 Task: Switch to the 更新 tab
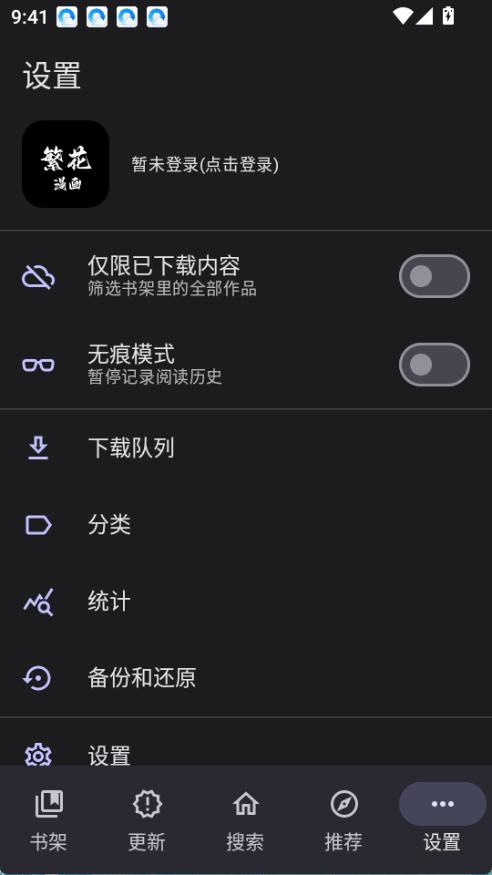coord(147,820)
